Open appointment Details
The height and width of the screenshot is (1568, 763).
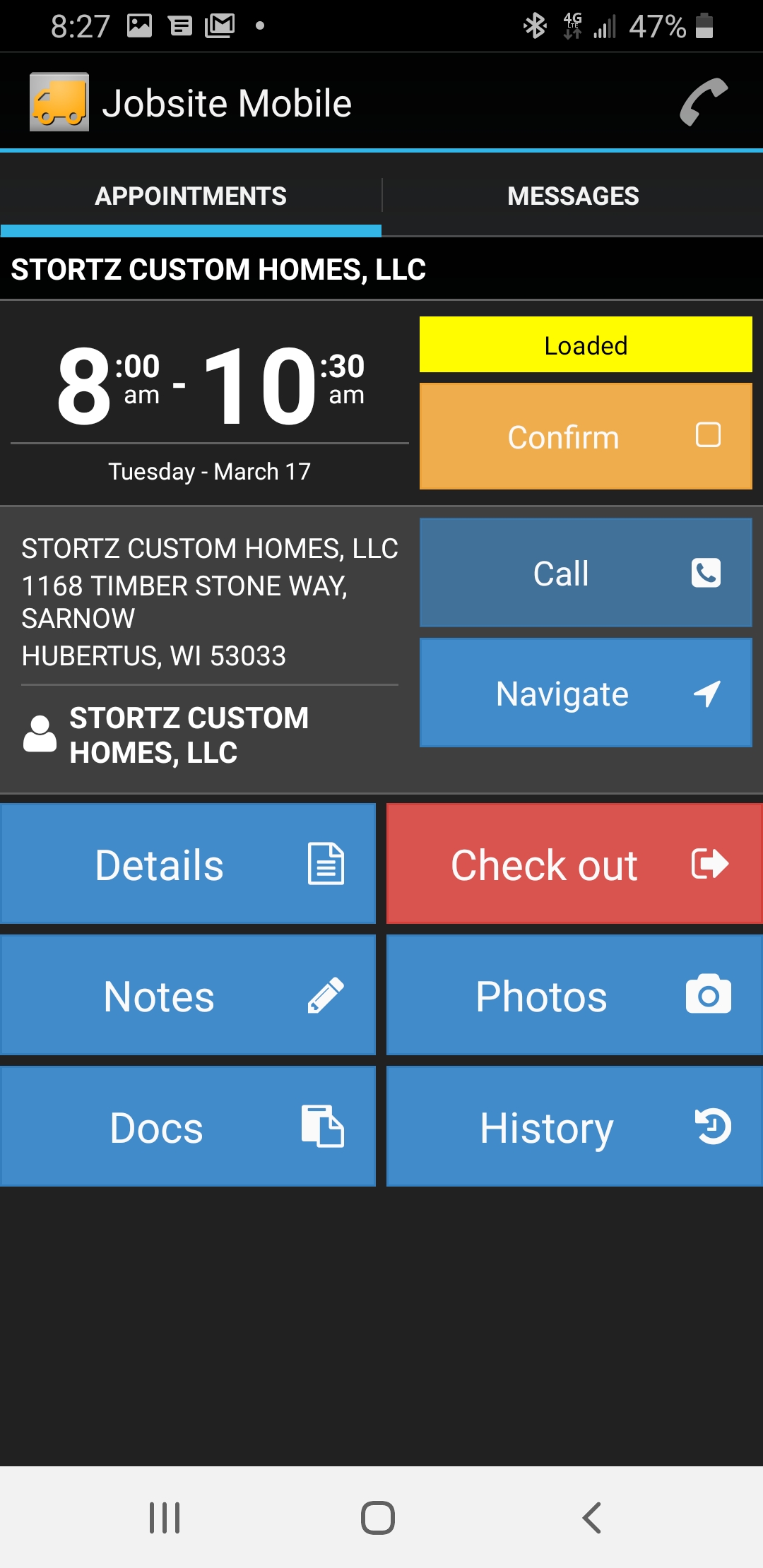[x=188, y=864]
